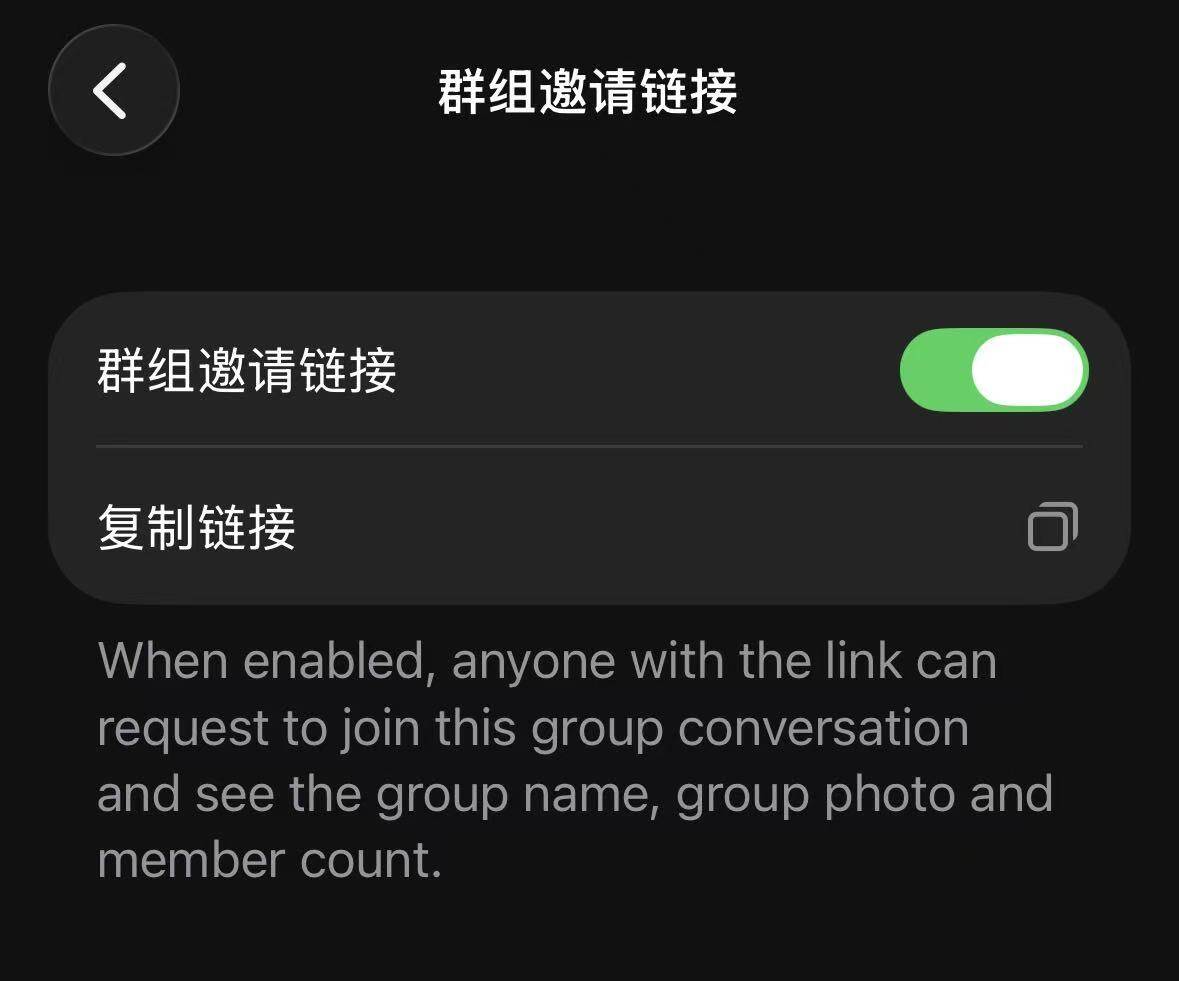Tap the 复制链接 row

(x=588, y=527)
